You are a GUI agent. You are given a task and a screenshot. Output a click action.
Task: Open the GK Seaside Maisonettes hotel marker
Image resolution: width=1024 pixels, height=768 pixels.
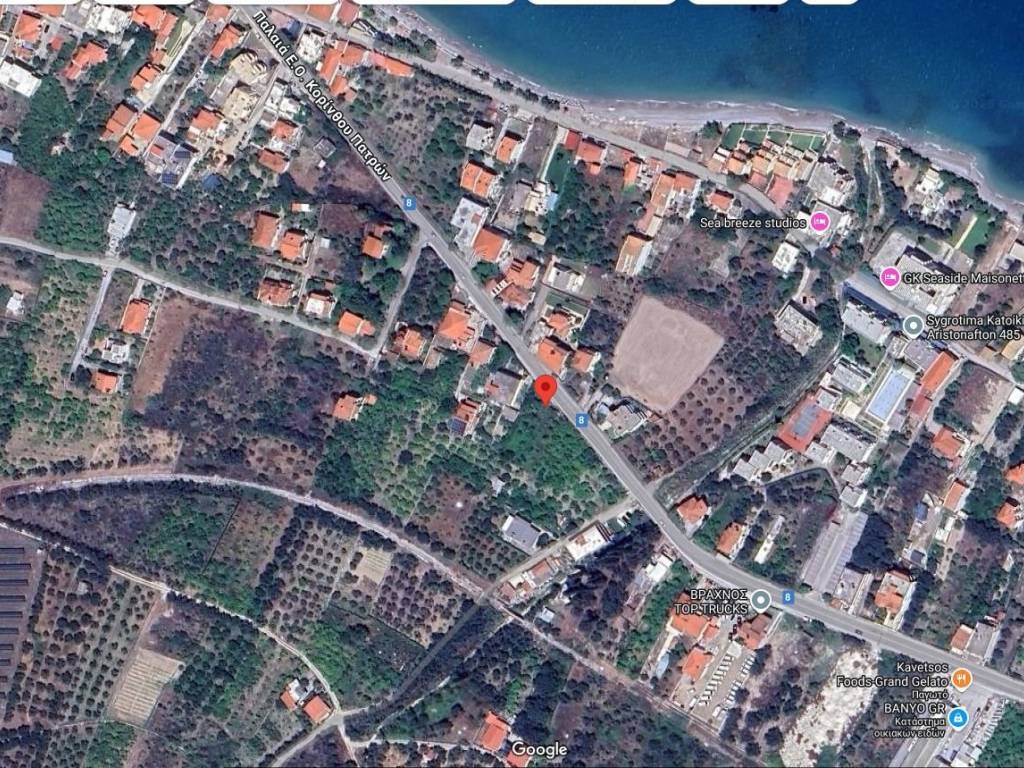pos(889,276)
